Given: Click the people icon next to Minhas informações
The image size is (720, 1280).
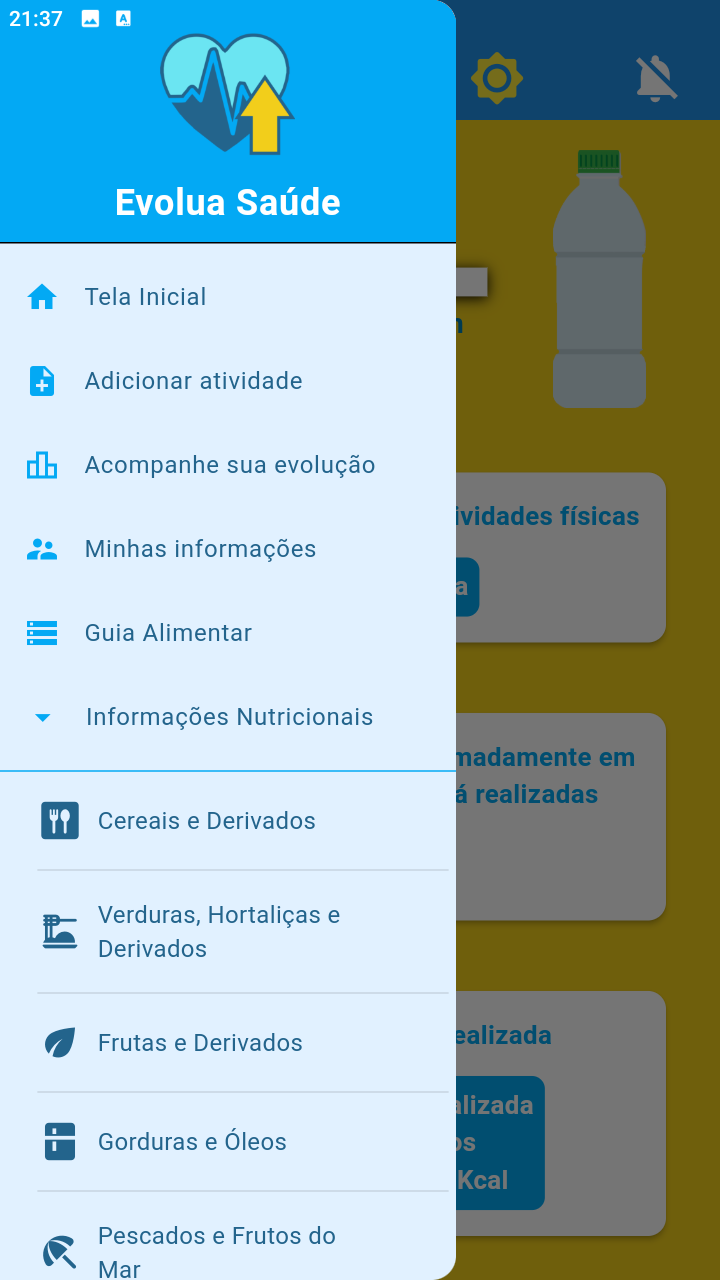Looking at the screenshot, I should coord(42,548).
